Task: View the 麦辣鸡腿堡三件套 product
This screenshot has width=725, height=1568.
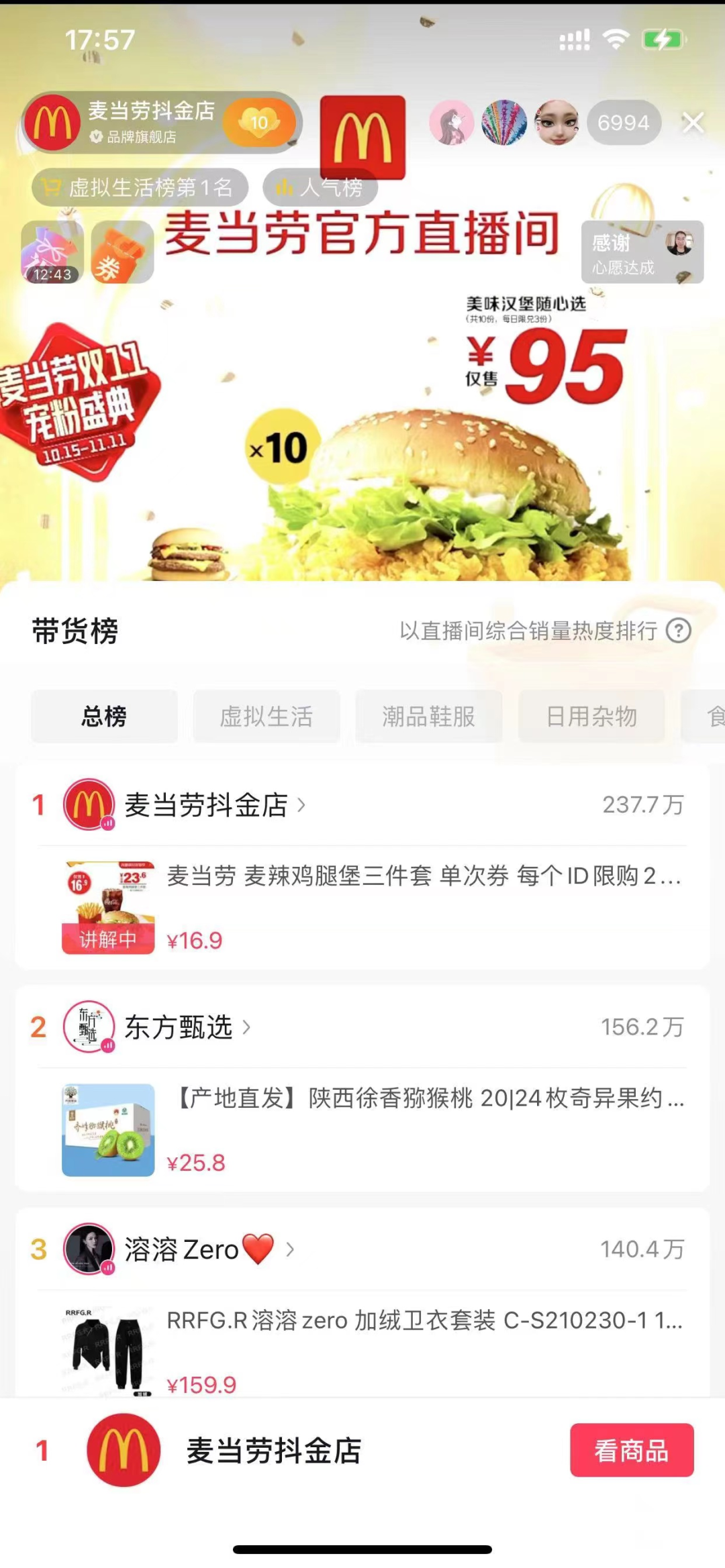Action: [x=423, y=876]
